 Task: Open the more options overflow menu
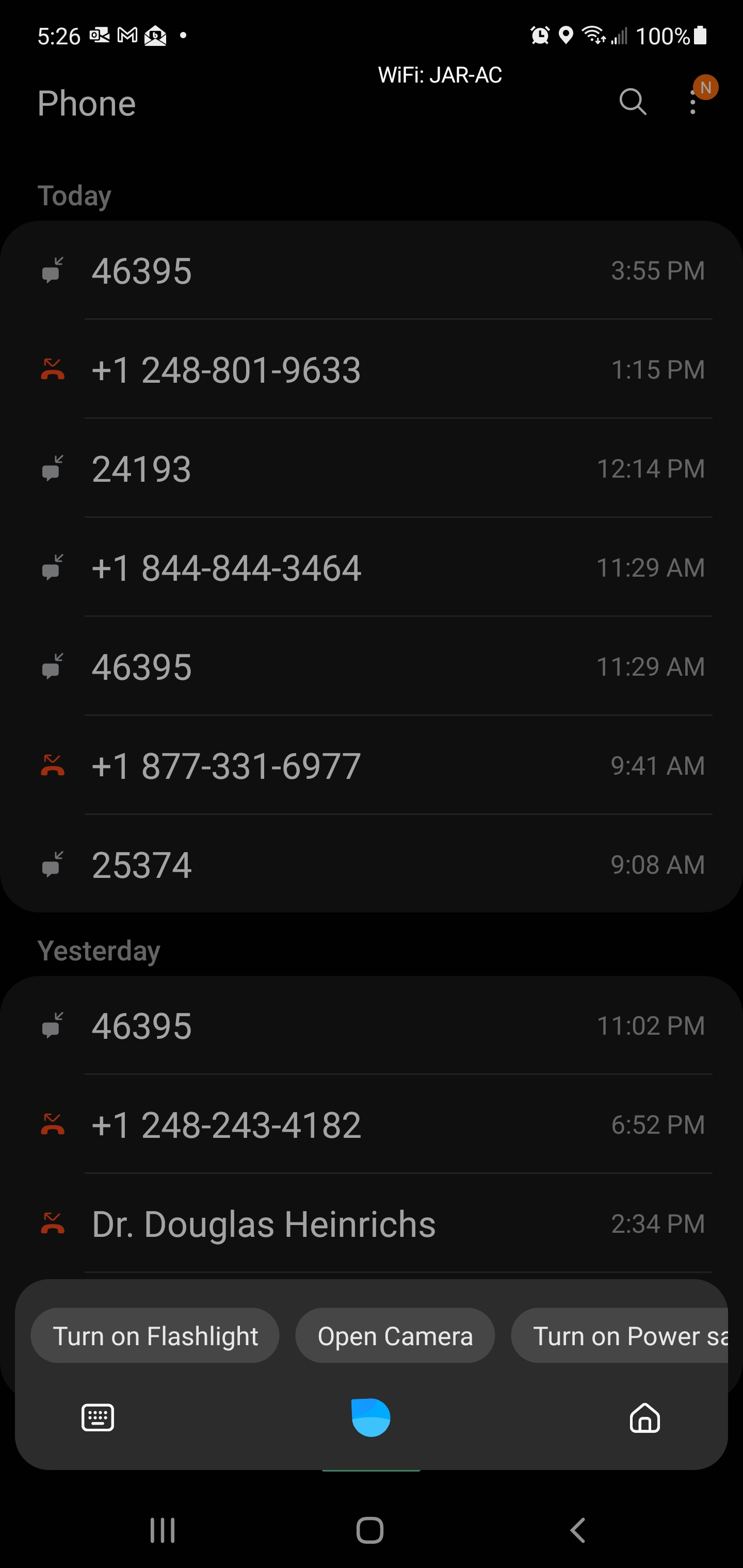[x=693, y=102]
